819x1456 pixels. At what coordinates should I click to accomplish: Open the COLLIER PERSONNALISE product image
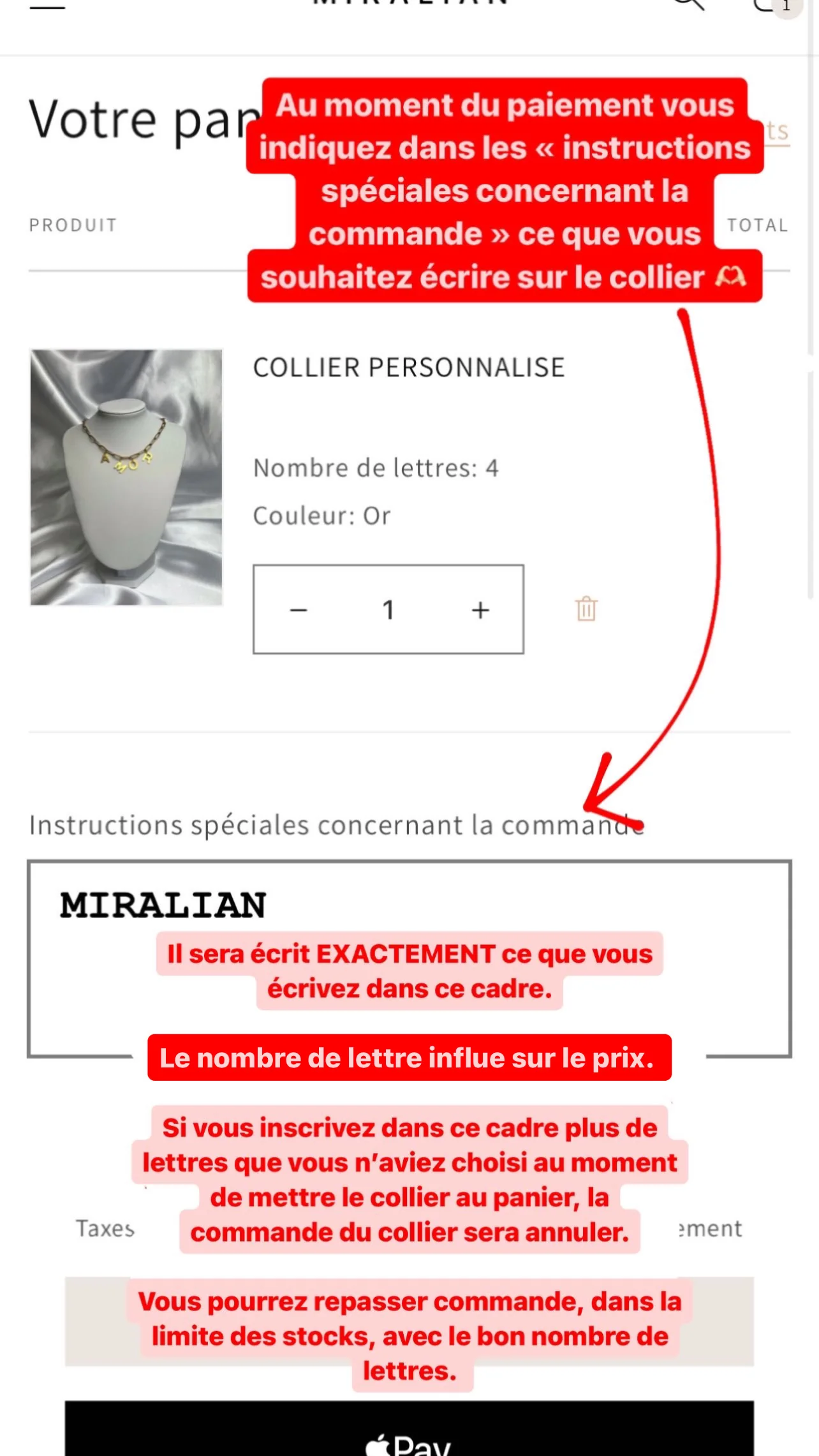pos(126,477)
